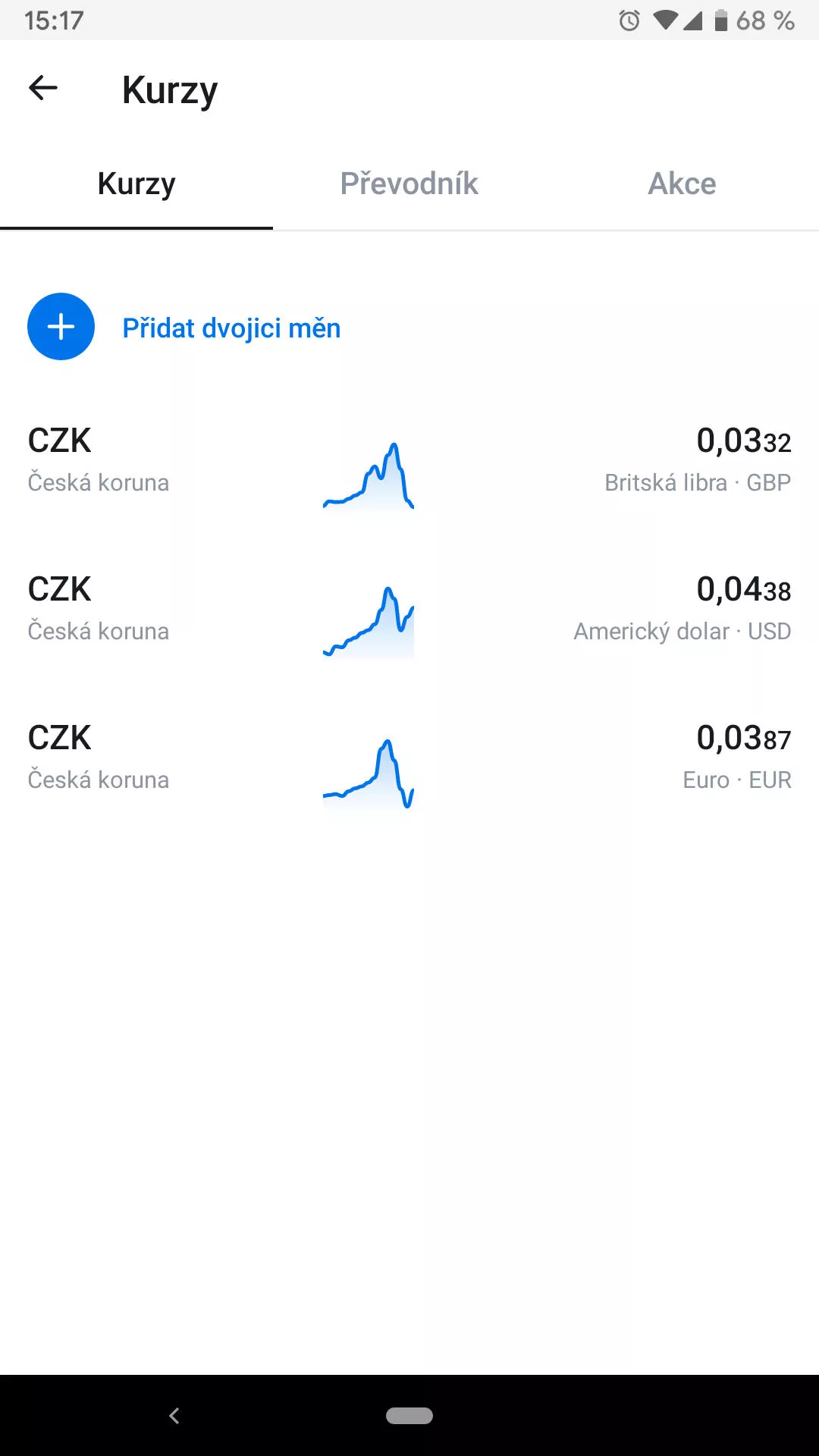View the CZK to USD rate details
This screenshot has width=819, height=1456.
pos(409,610)
